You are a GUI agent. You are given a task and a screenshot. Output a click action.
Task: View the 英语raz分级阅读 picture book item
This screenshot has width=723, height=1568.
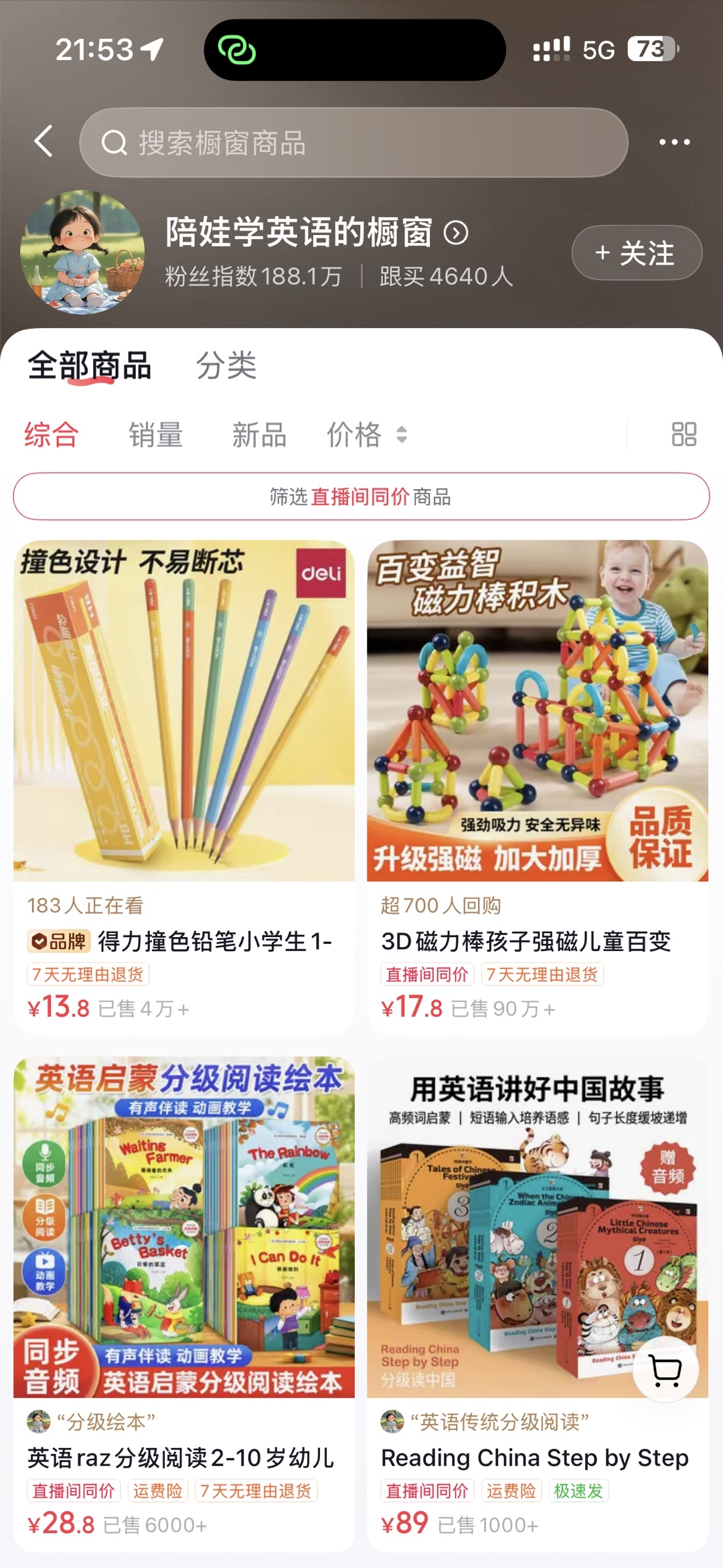pos(184,1304)
